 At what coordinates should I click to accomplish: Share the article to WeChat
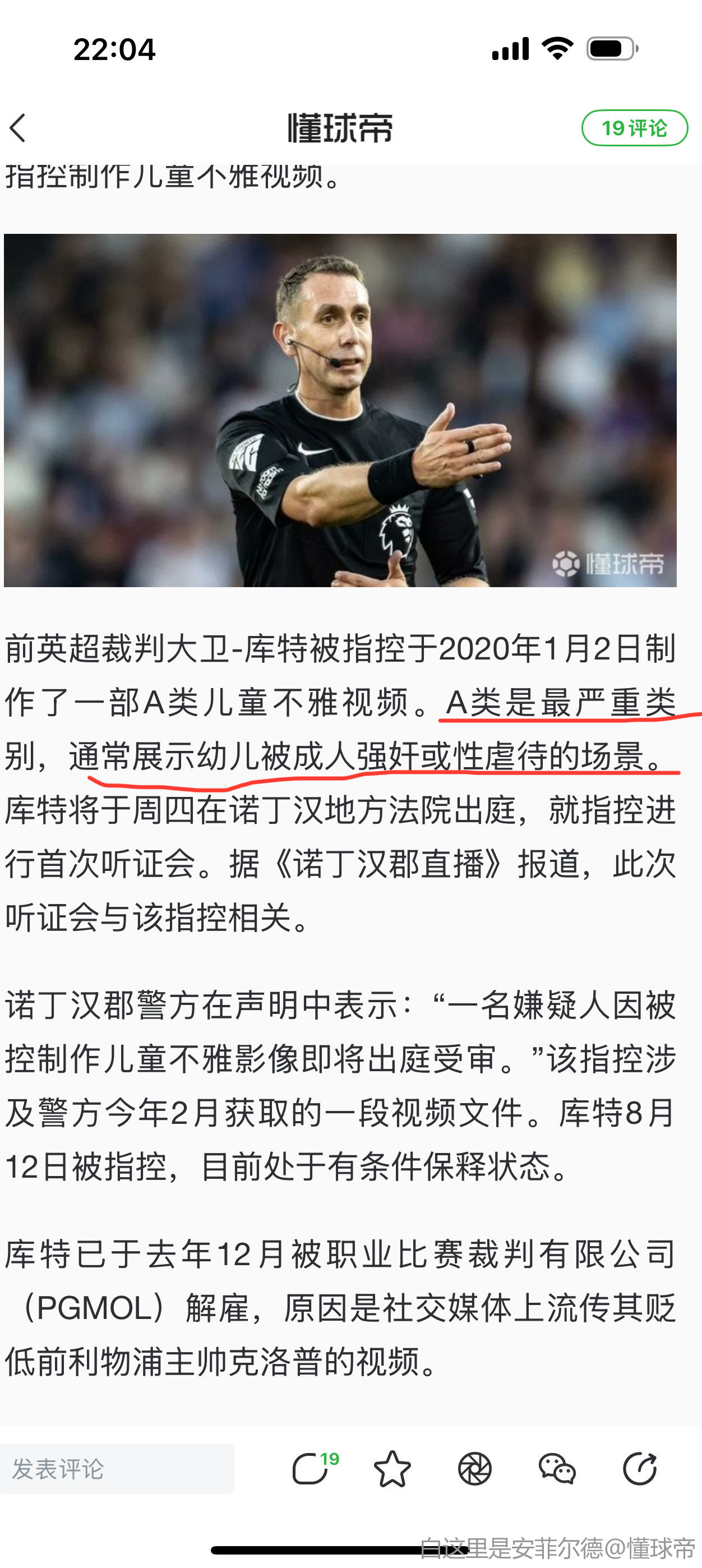[557, 1469]
